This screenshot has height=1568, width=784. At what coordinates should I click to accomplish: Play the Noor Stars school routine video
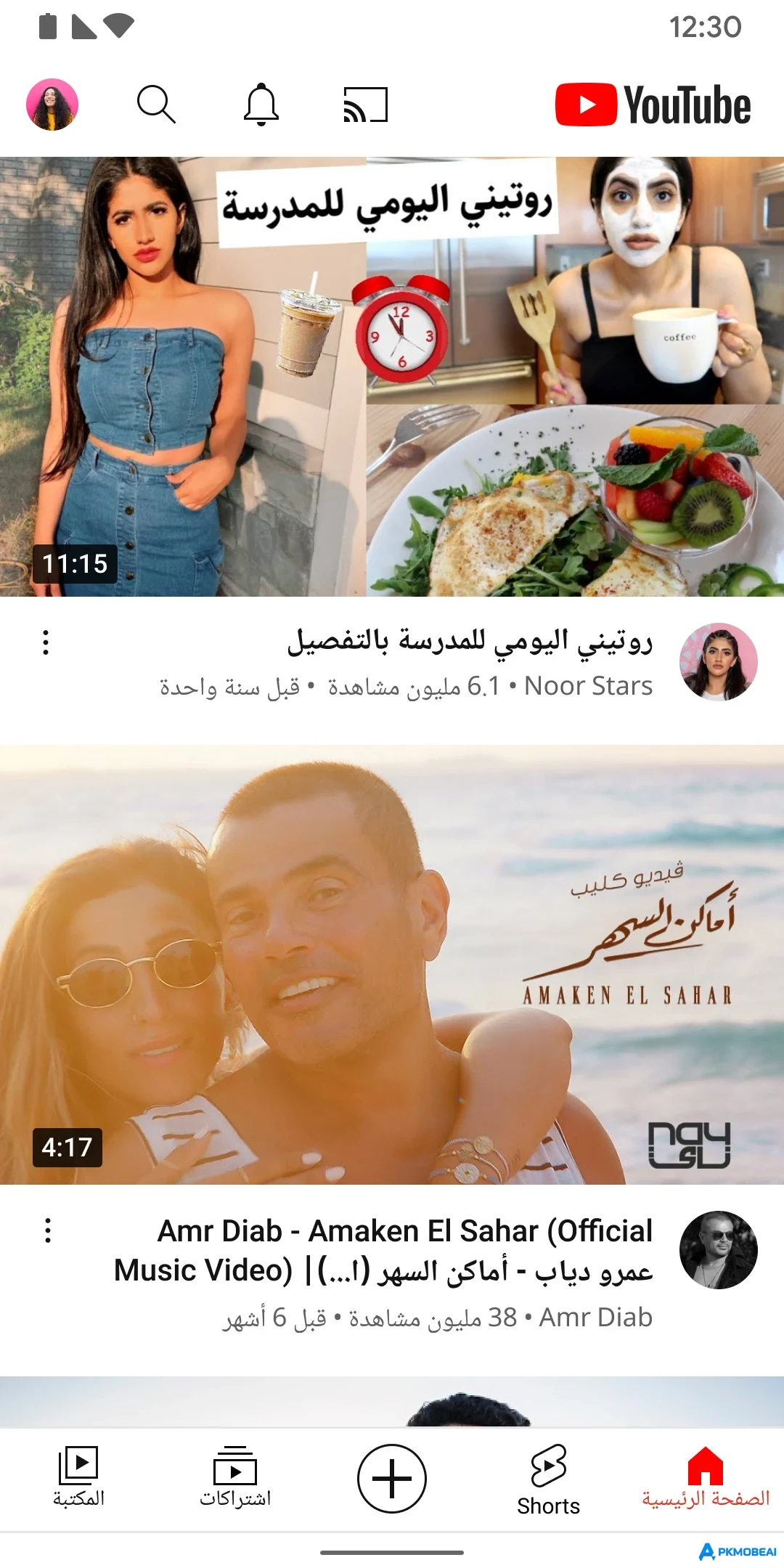tap(392, 377)
